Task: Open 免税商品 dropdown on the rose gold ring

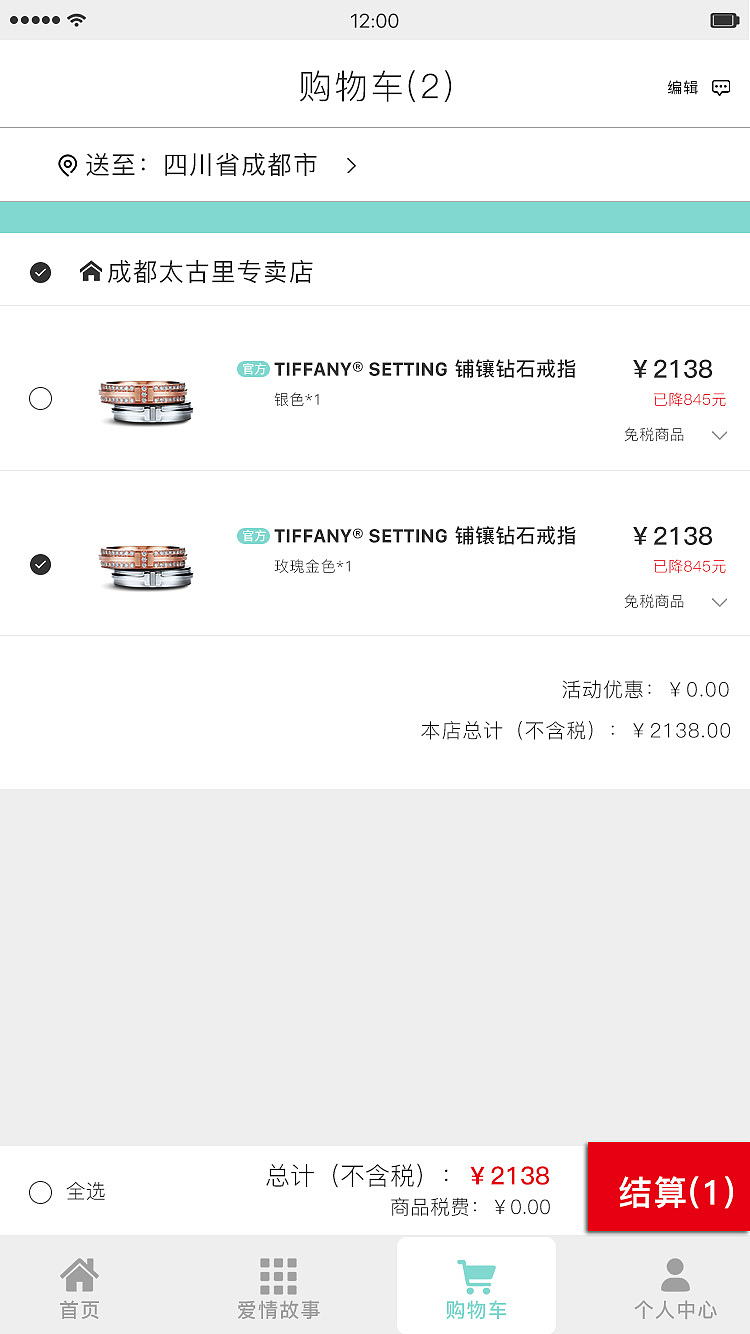Action: click(719, 602)
